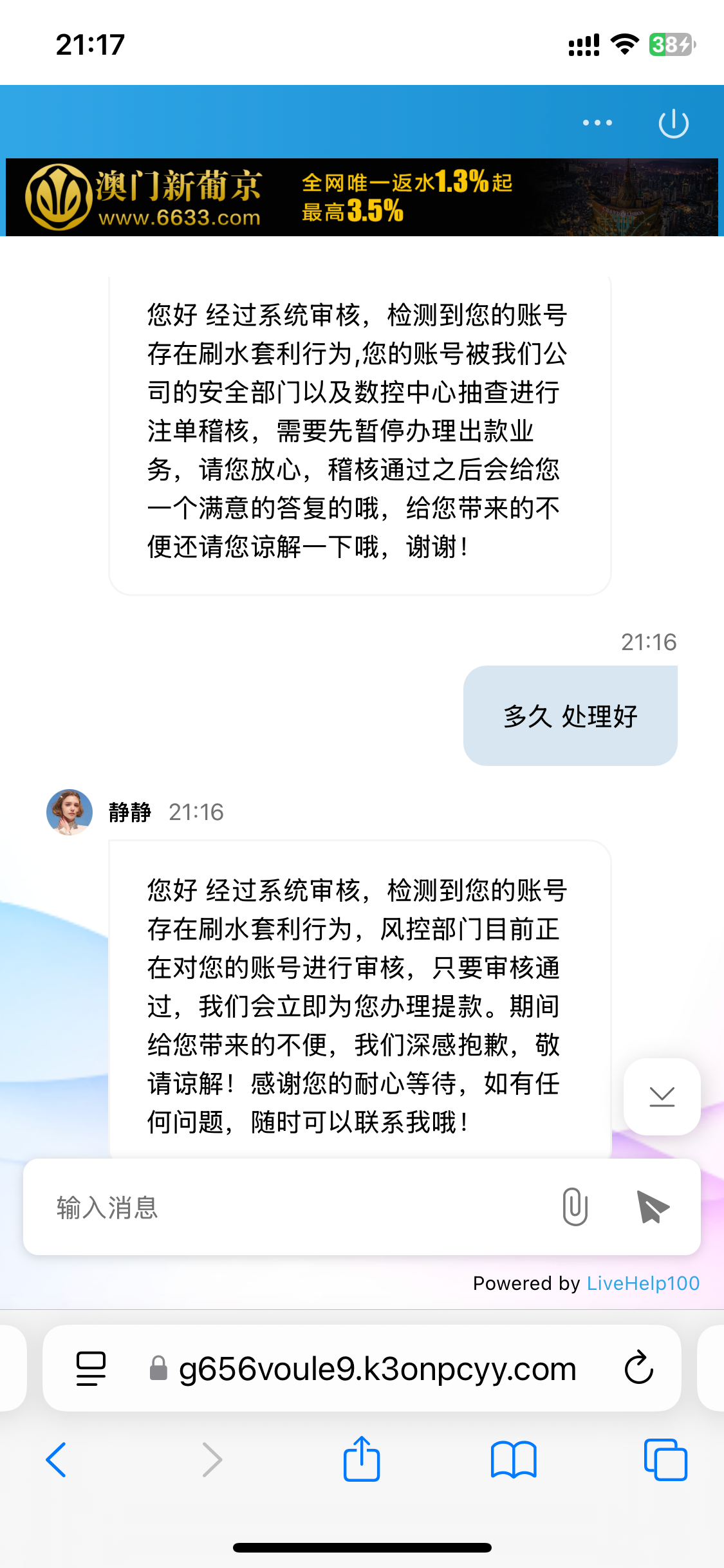The height and width of the screenshot is (1568, 724).
Task: Show all open Safari tabs
Action: [x=665, y=1459]
